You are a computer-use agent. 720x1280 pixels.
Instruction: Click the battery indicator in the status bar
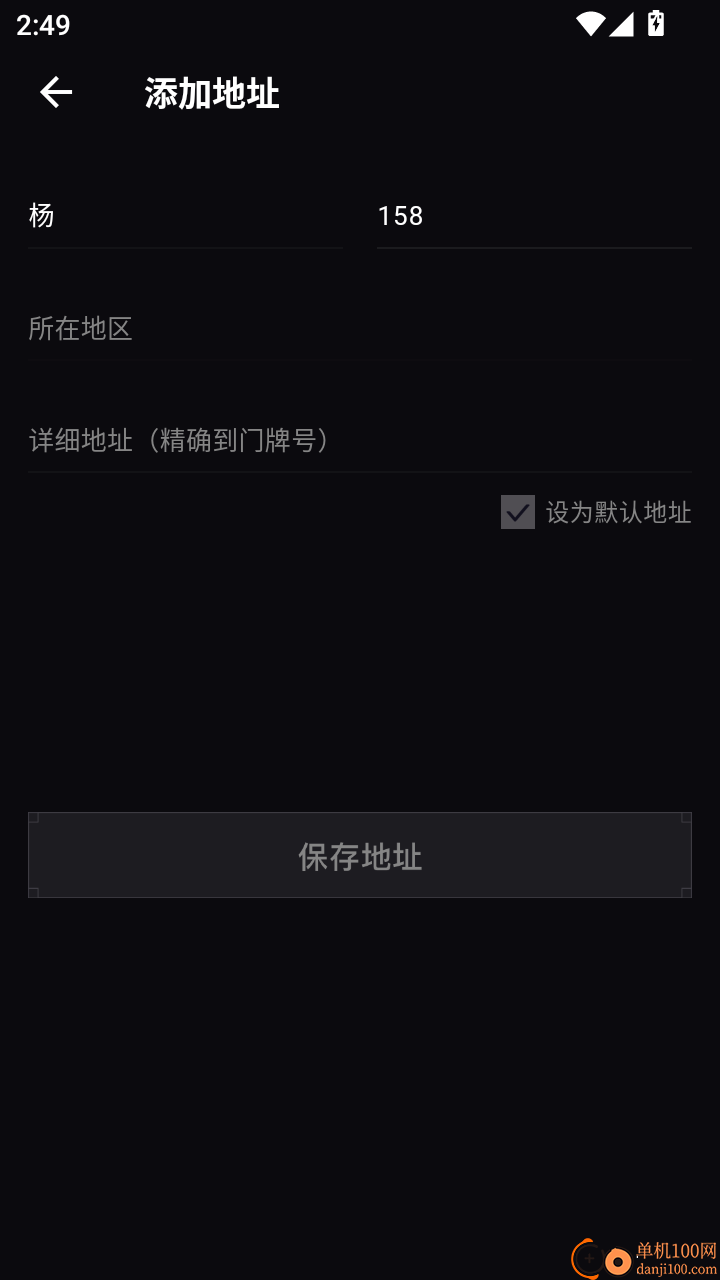(655, 23)
